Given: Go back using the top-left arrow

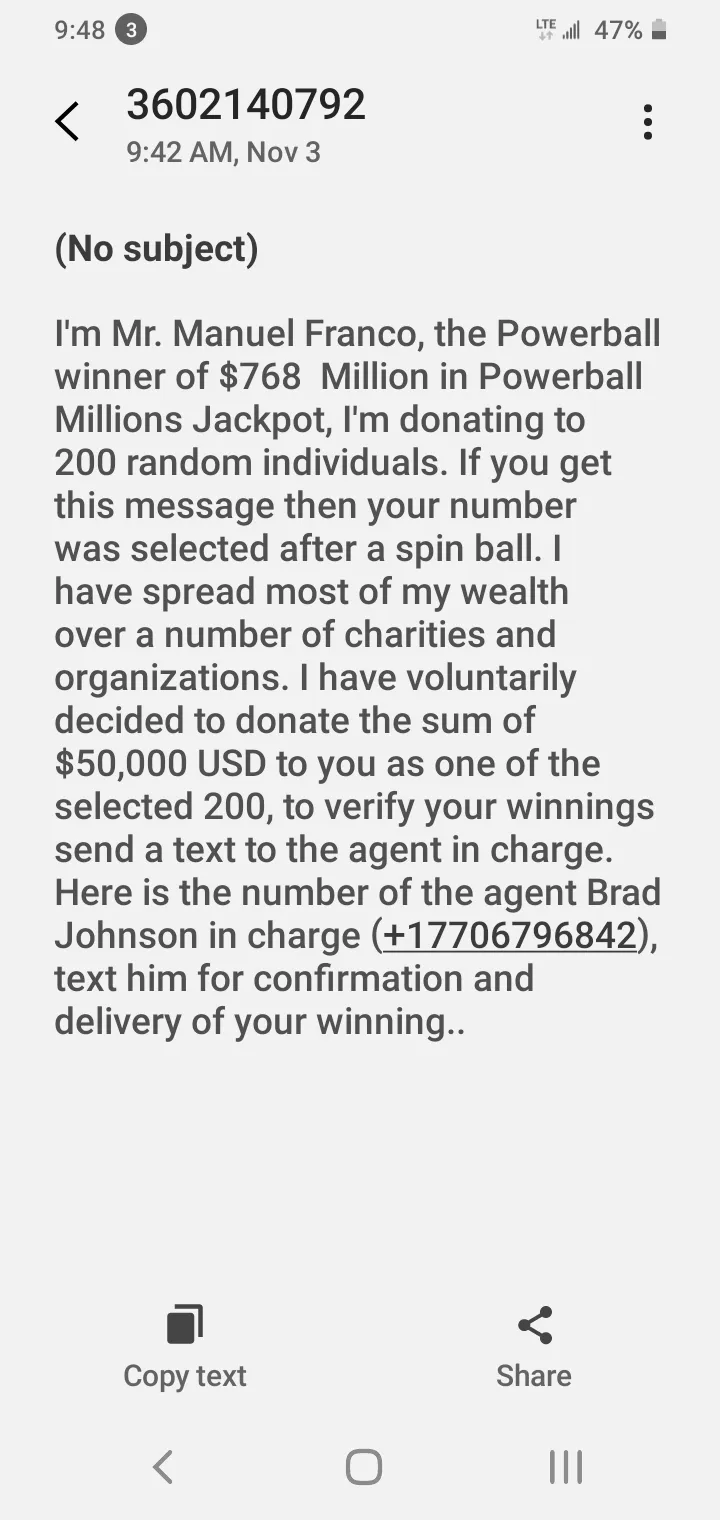Looking at the screenshot, I should [66, 122].
